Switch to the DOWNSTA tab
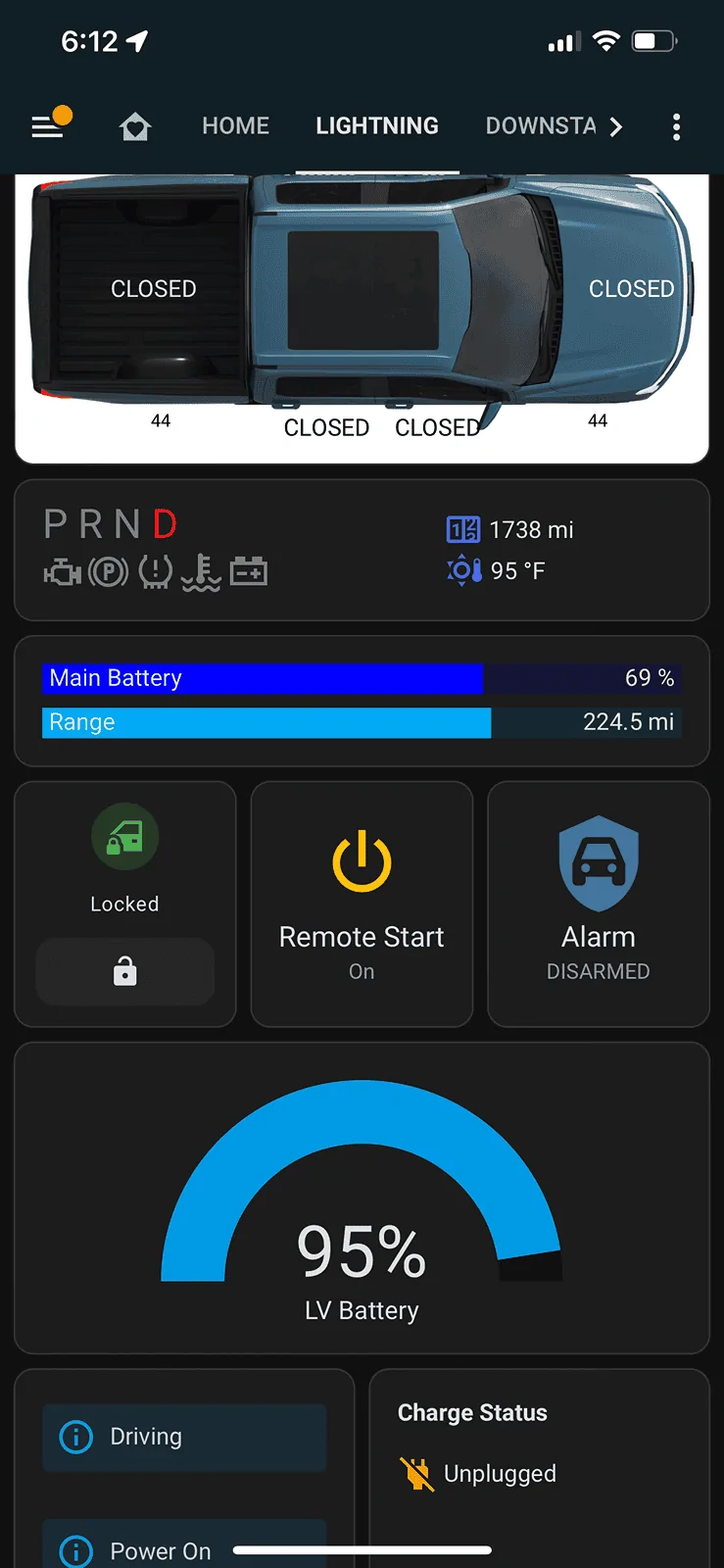 [x=540, y=126]
